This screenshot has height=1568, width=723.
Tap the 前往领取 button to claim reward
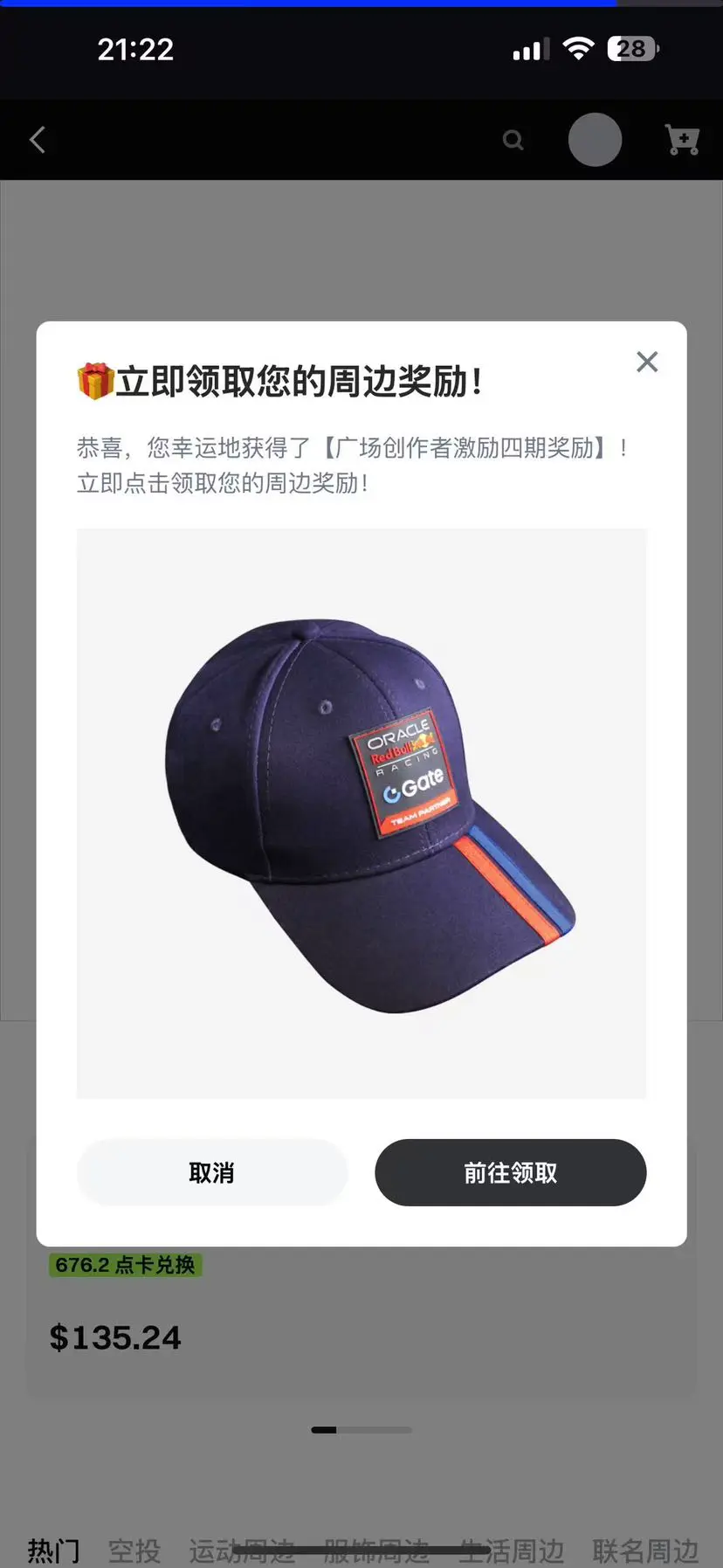point(511,1173)
